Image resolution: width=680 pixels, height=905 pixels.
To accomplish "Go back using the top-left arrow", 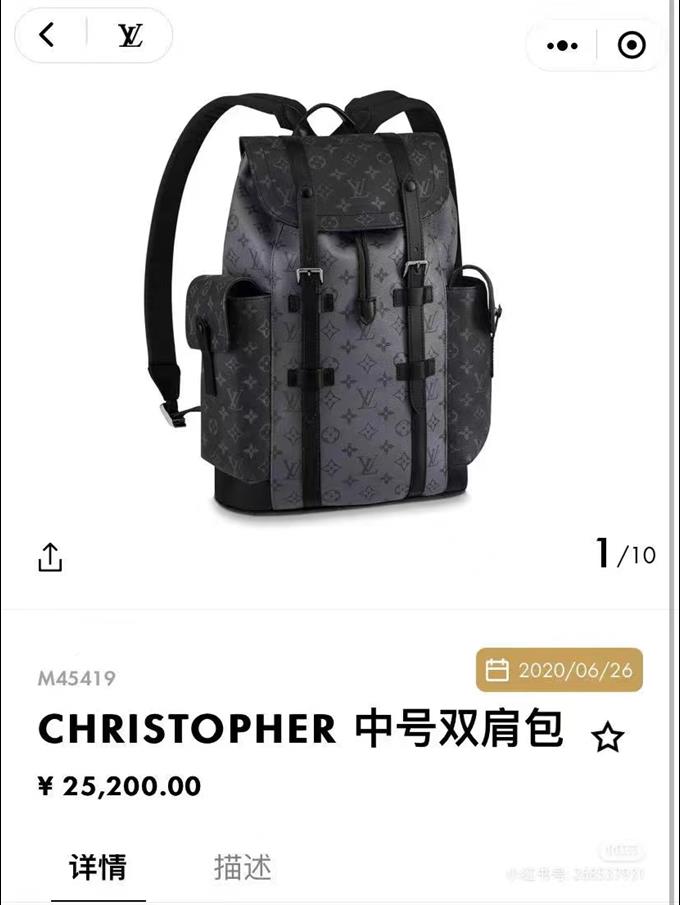I will [x=47, y=35].
